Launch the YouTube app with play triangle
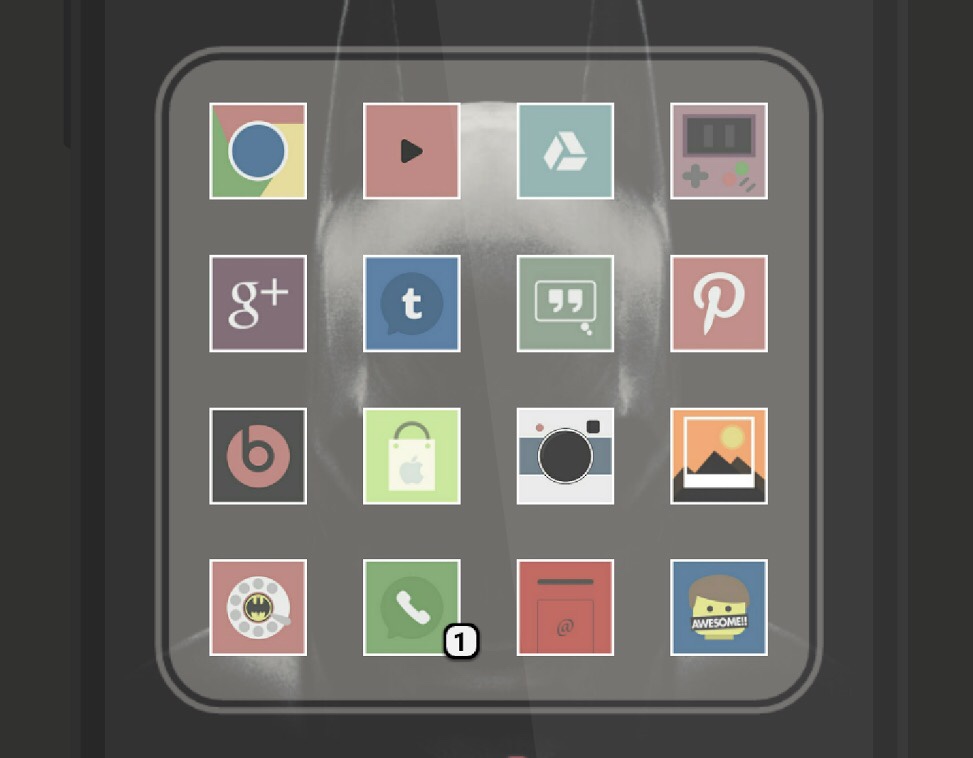 pos(411,151)
